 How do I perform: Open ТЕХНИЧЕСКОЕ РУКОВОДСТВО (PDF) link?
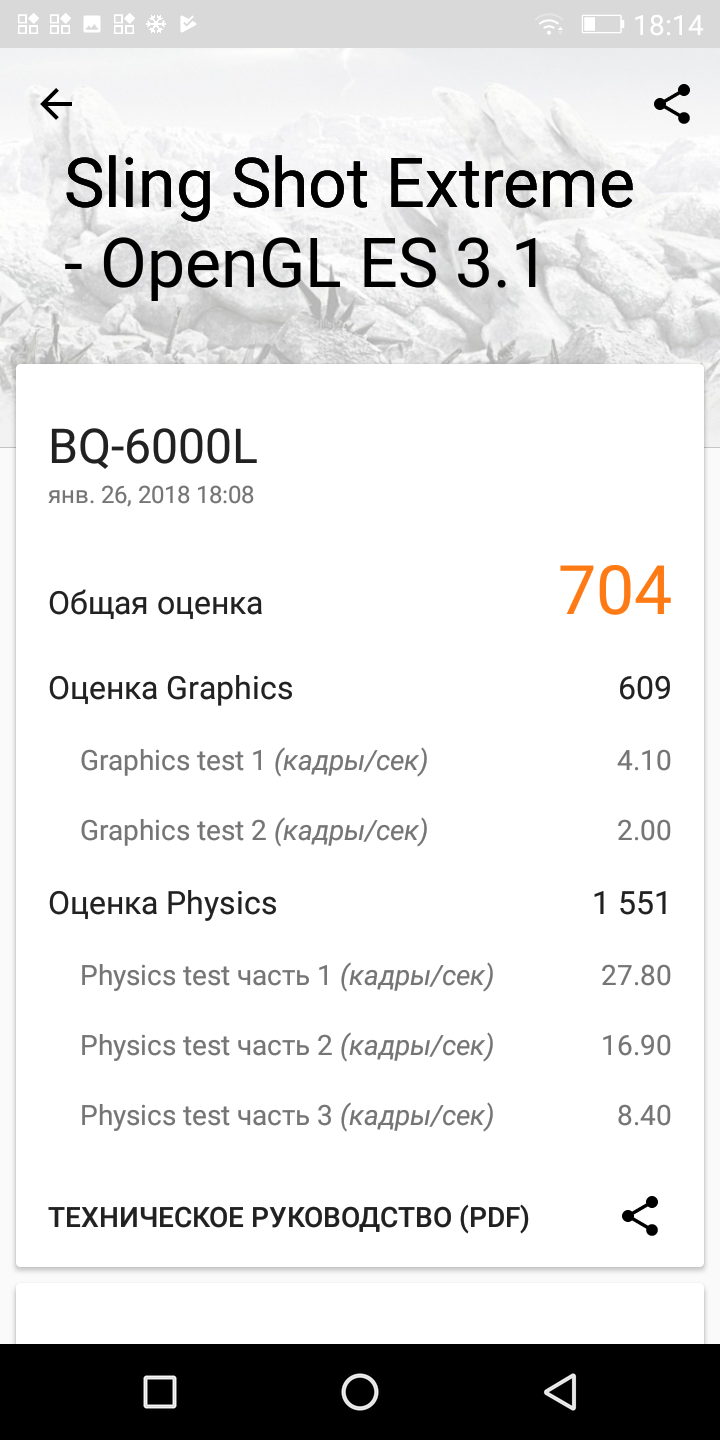[289, 1217]
